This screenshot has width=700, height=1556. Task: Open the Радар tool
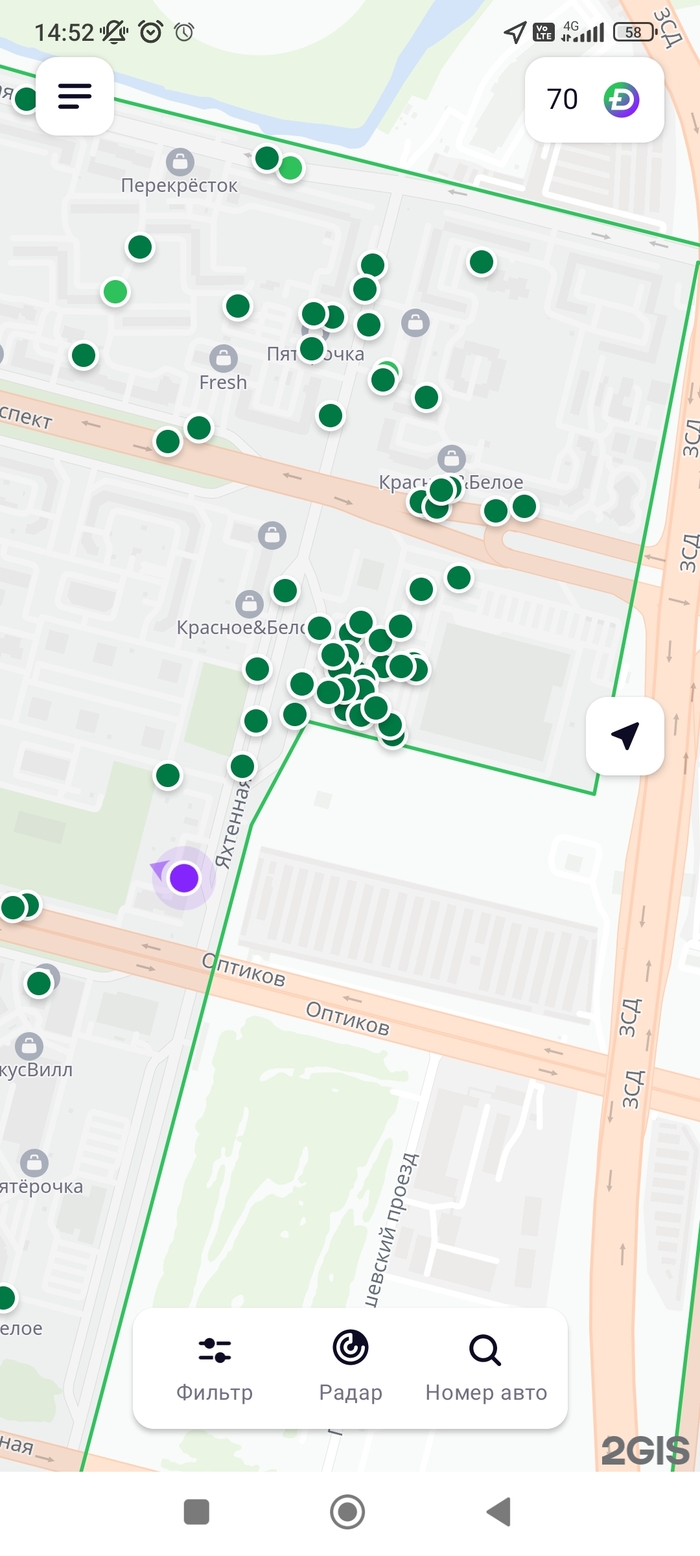tap(350, 1367)
